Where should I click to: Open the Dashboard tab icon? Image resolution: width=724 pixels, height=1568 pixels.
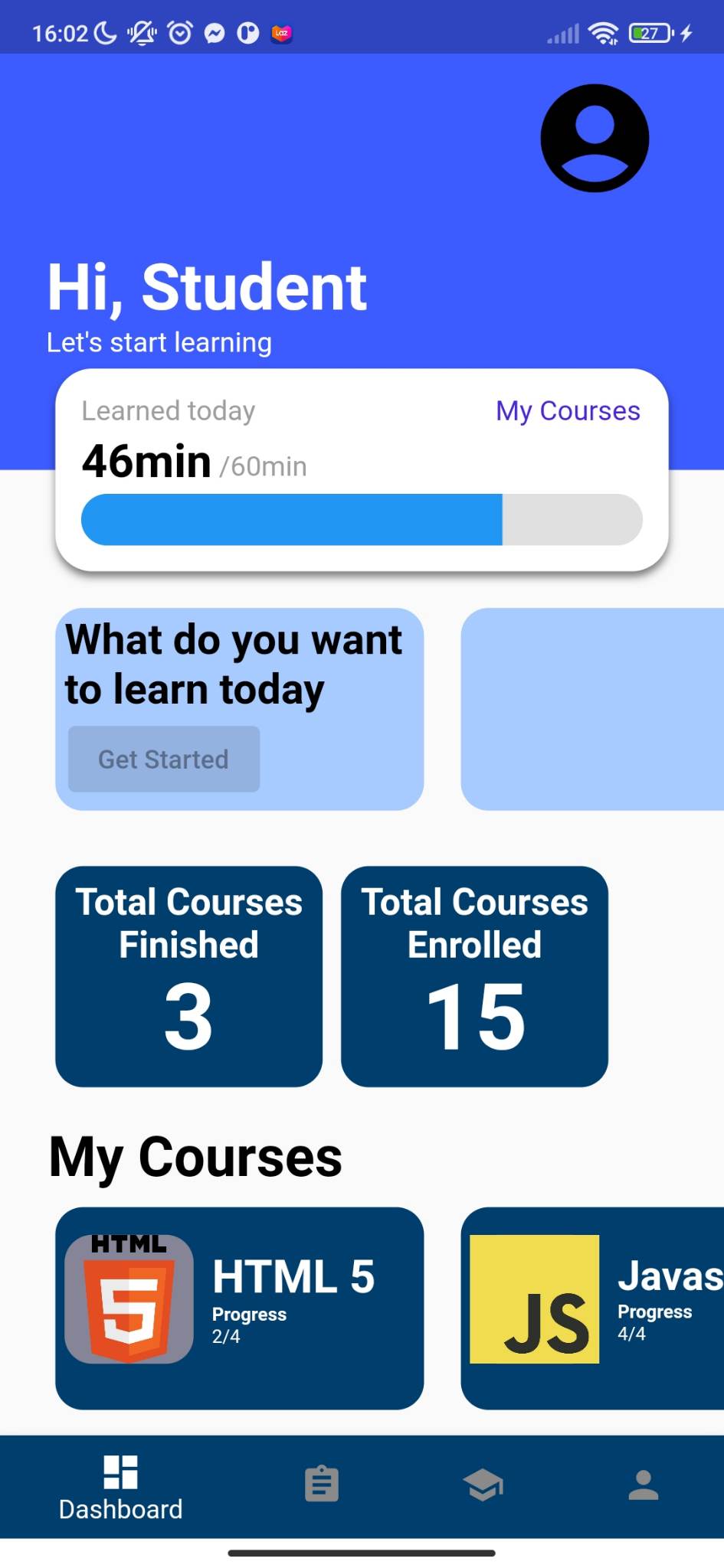coord(120,1475)
